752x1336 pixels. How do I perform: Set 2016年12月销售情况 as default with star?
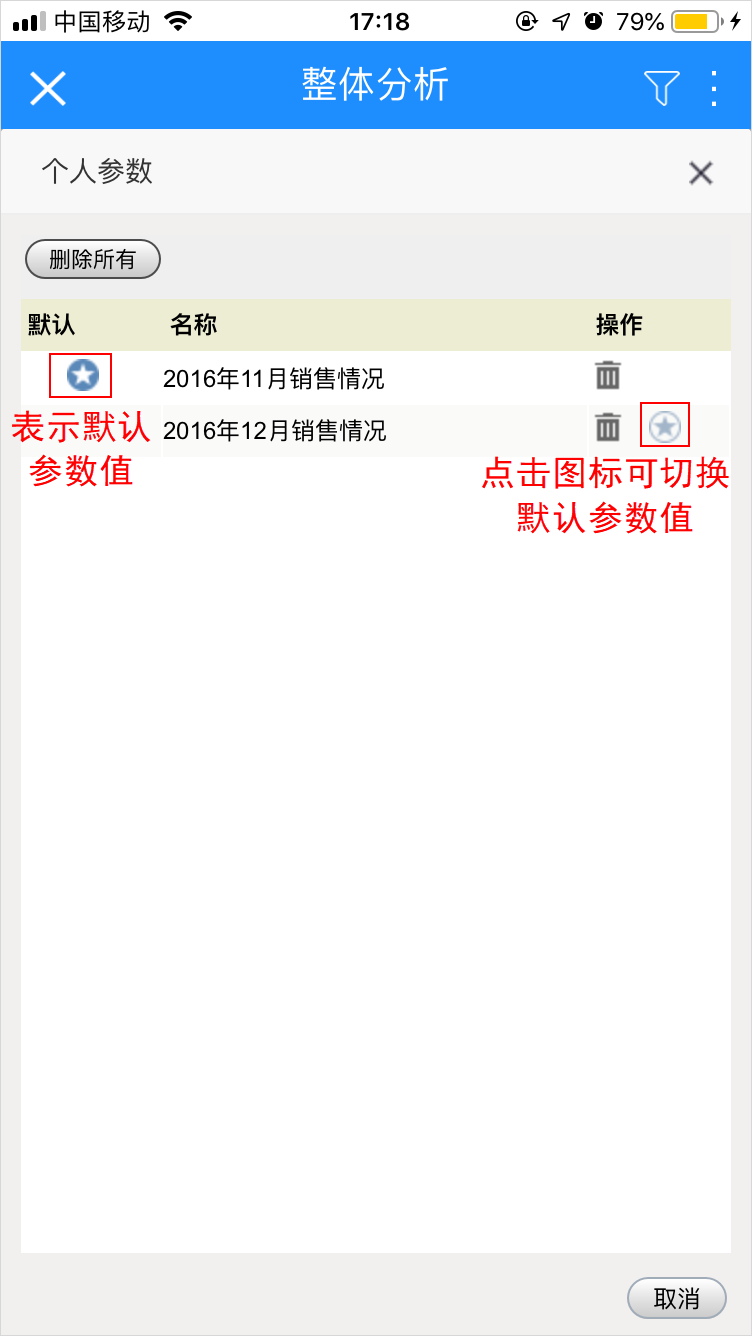pyautogui.click(x=665, y=428)
